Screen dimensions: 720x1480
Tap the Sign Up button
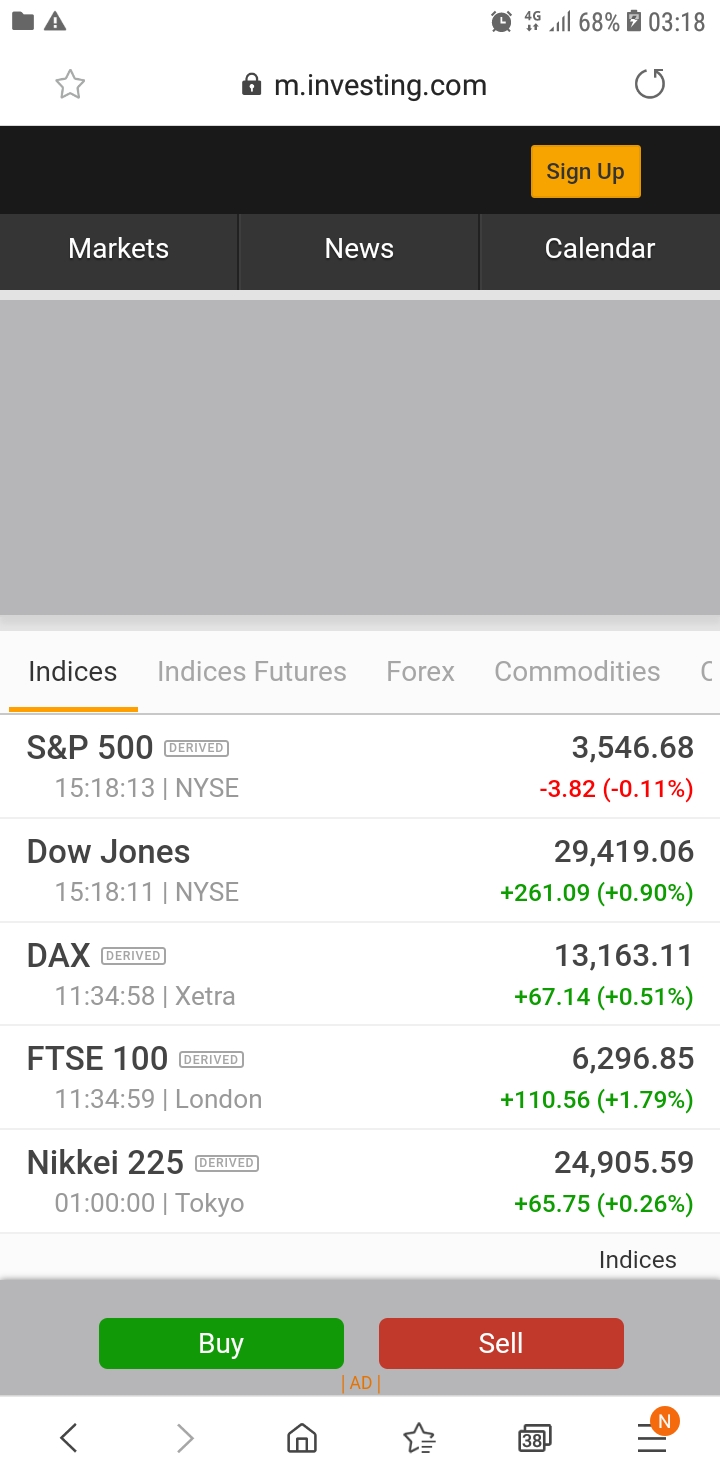pyautogui.click(x=585, y=171)
